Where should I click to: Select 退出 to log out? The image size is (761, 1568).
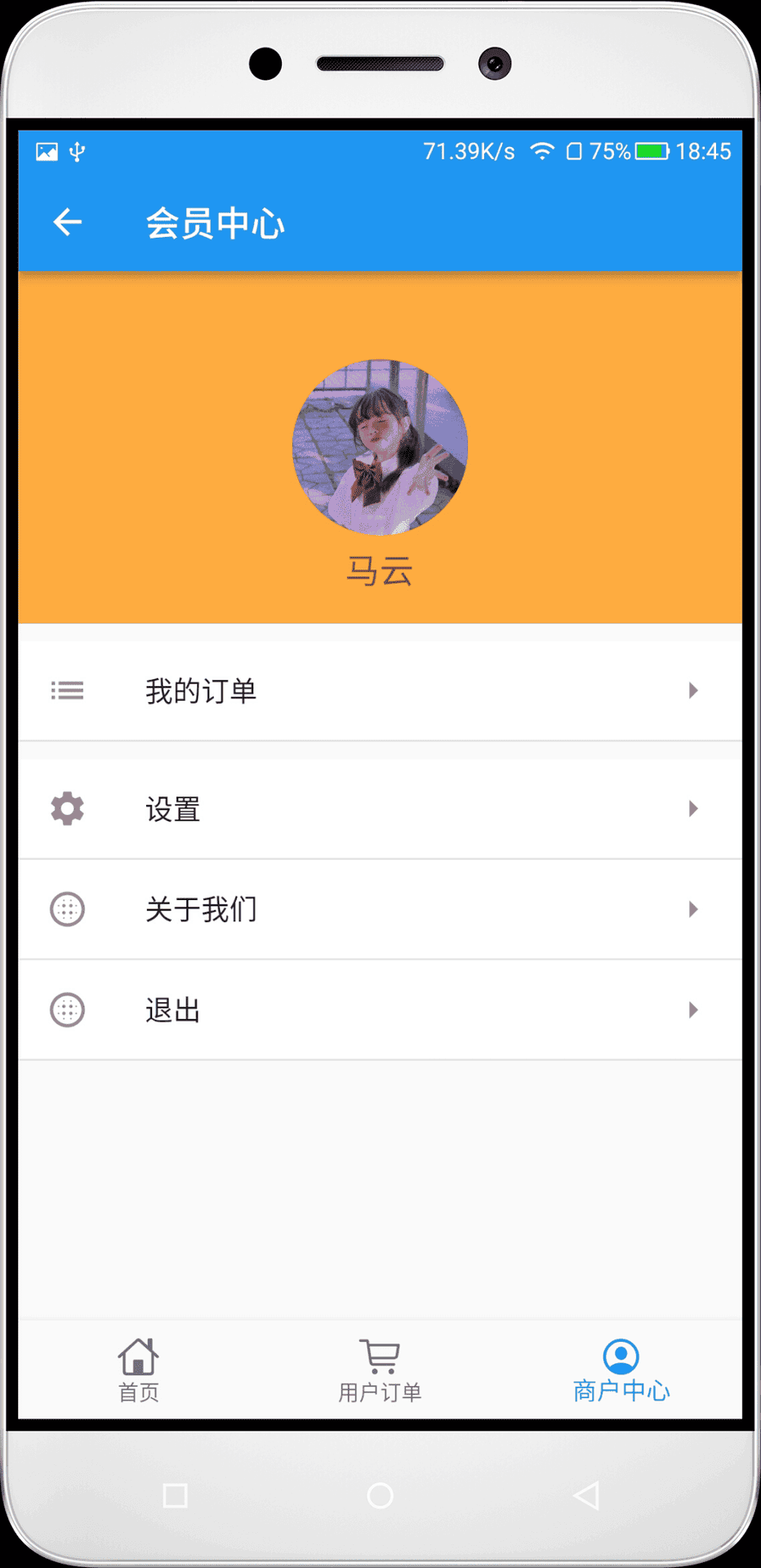pyautogui.click(x=380, y=1009)
